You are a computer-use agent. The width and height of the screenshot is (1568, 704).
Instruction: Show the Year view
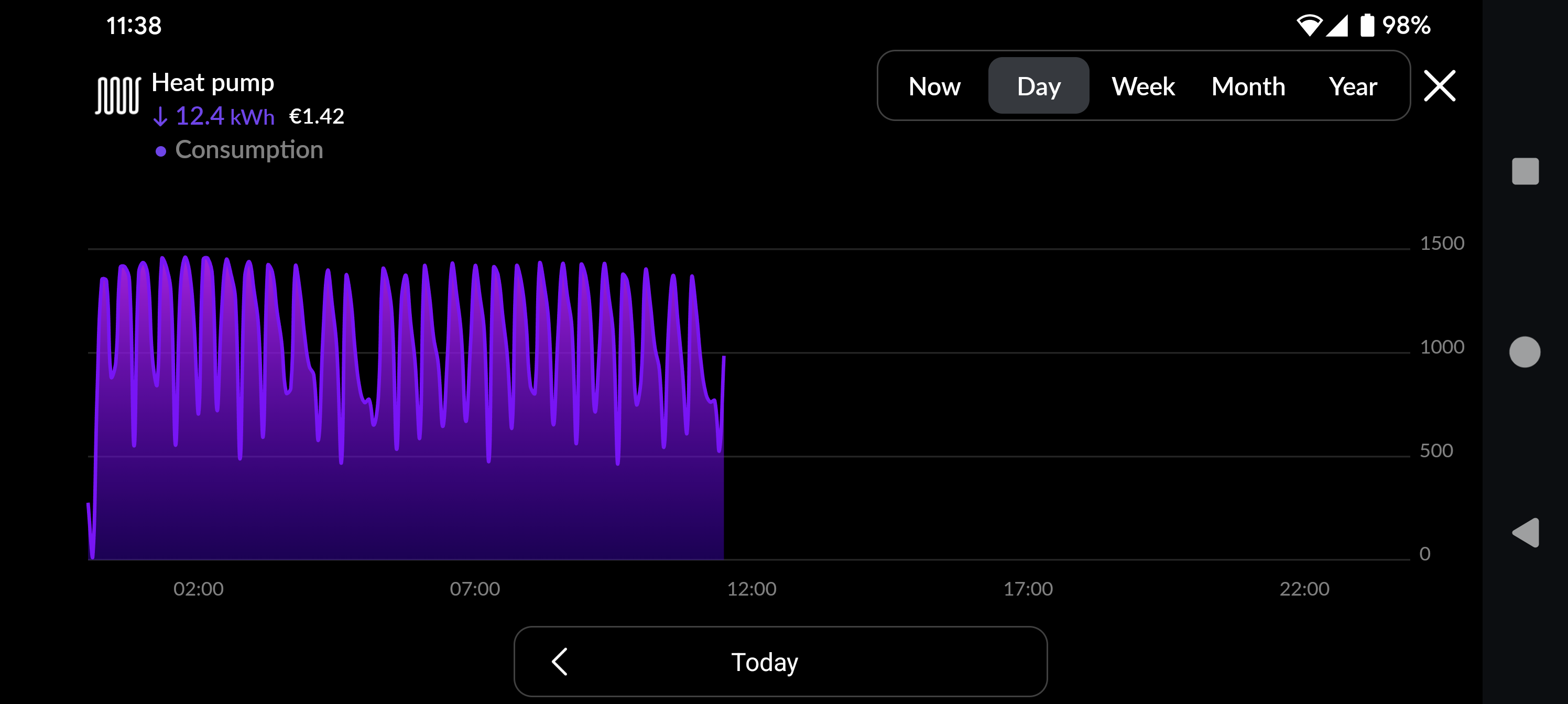point(1352,86)
